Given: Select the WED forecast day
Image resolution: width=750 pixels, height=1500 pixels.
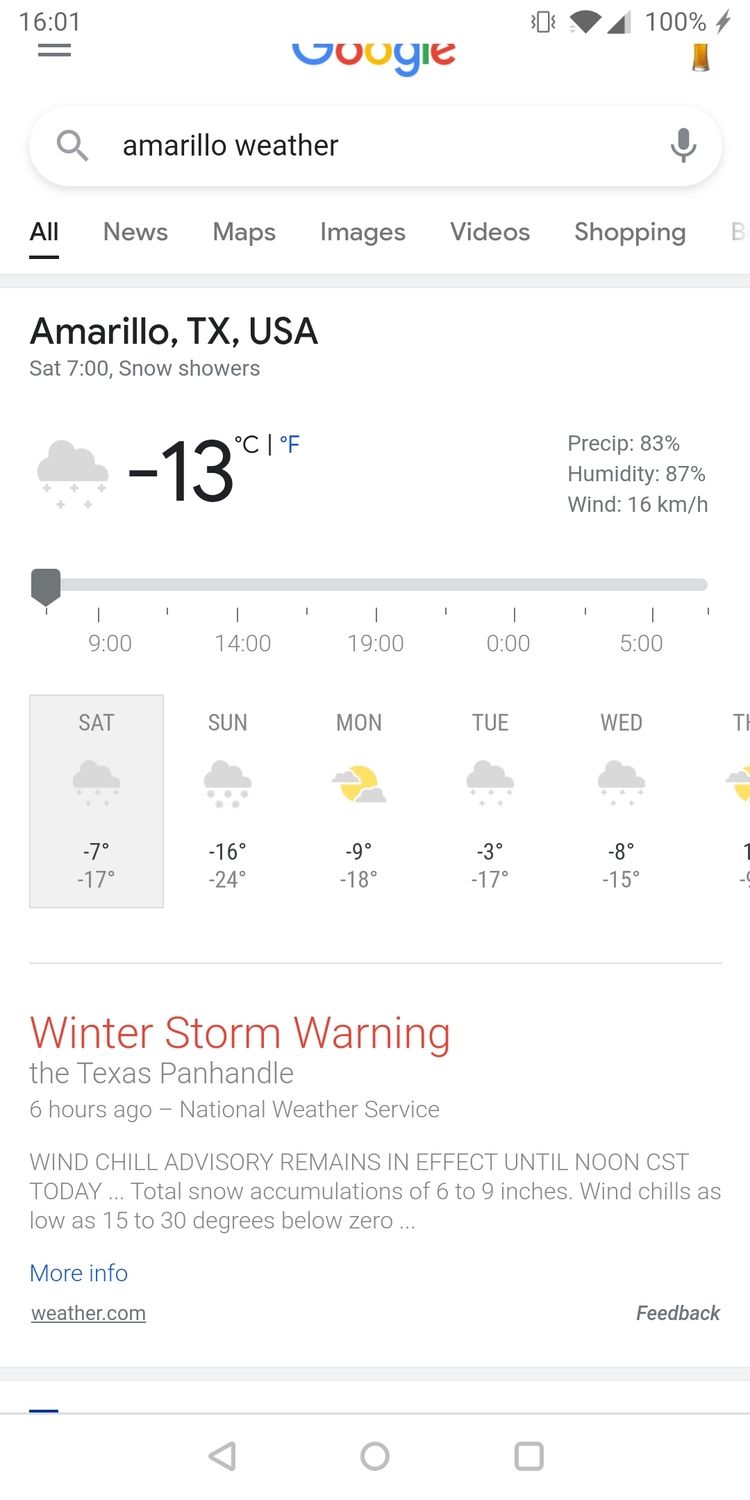Looking at the screenshot, I should 621,800.
